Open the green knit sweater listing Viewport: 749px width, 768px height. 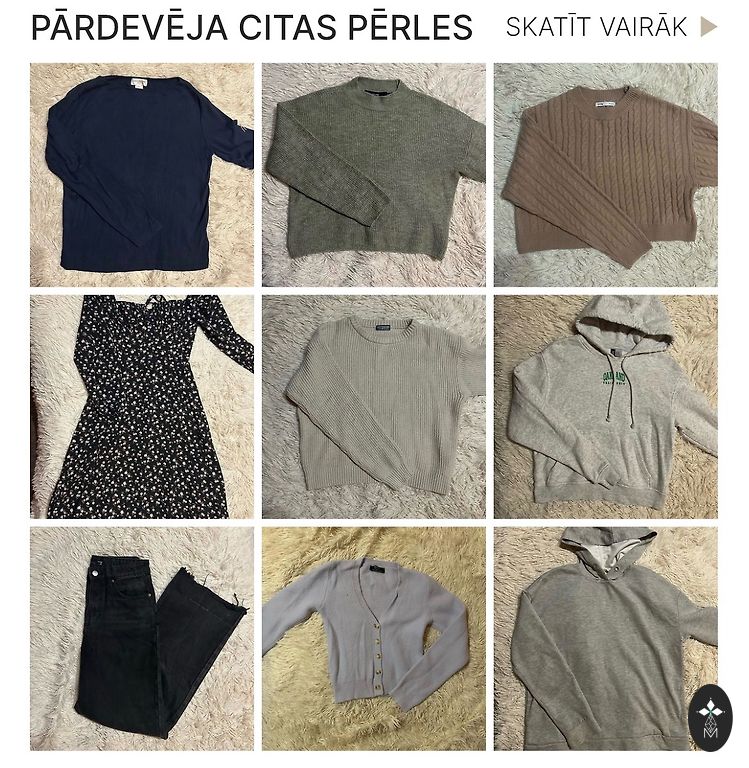pos(373,175)
